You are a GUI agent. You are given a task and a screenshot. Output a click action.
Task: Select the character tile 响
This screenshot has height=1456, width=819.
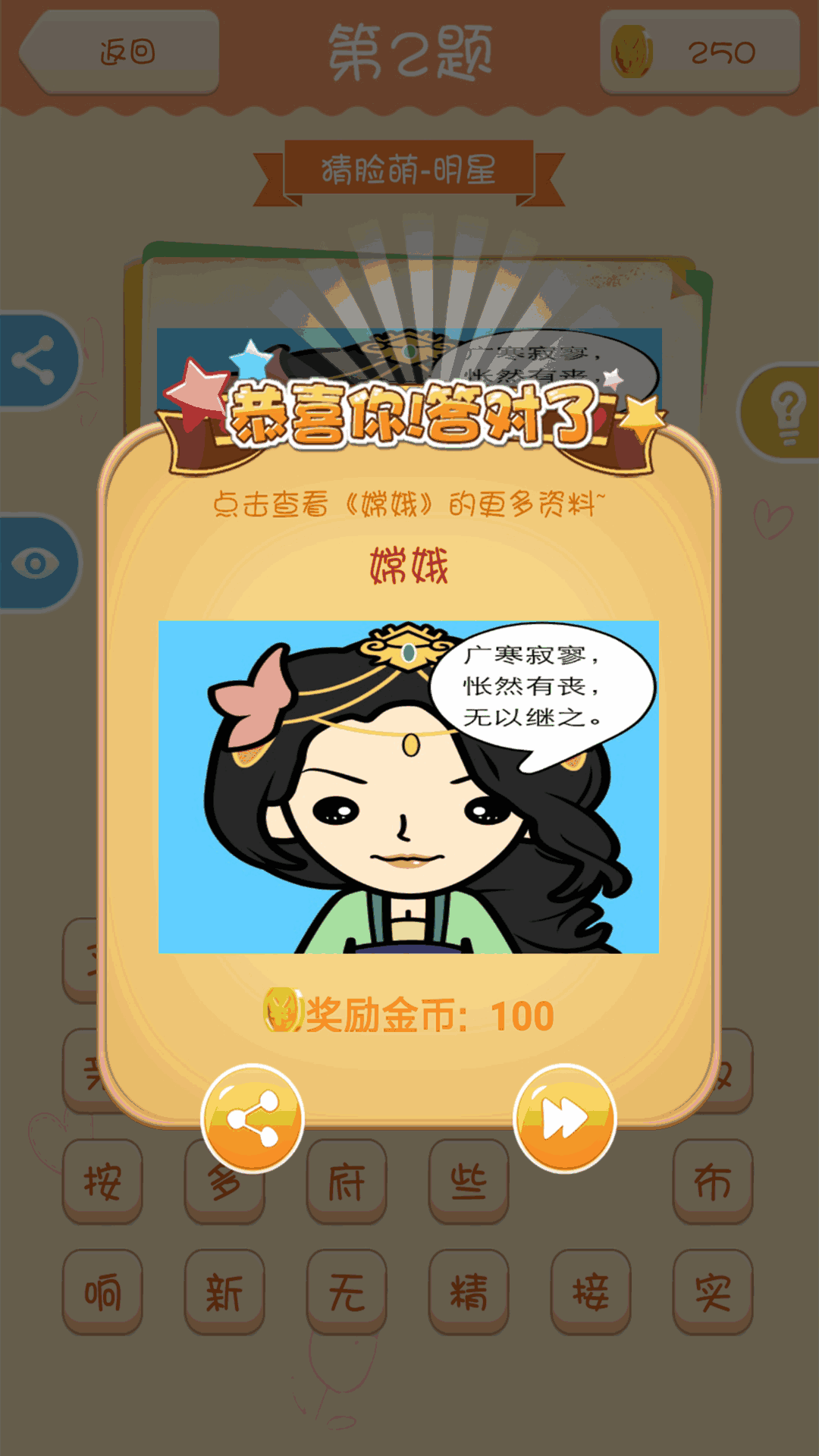102,1291
